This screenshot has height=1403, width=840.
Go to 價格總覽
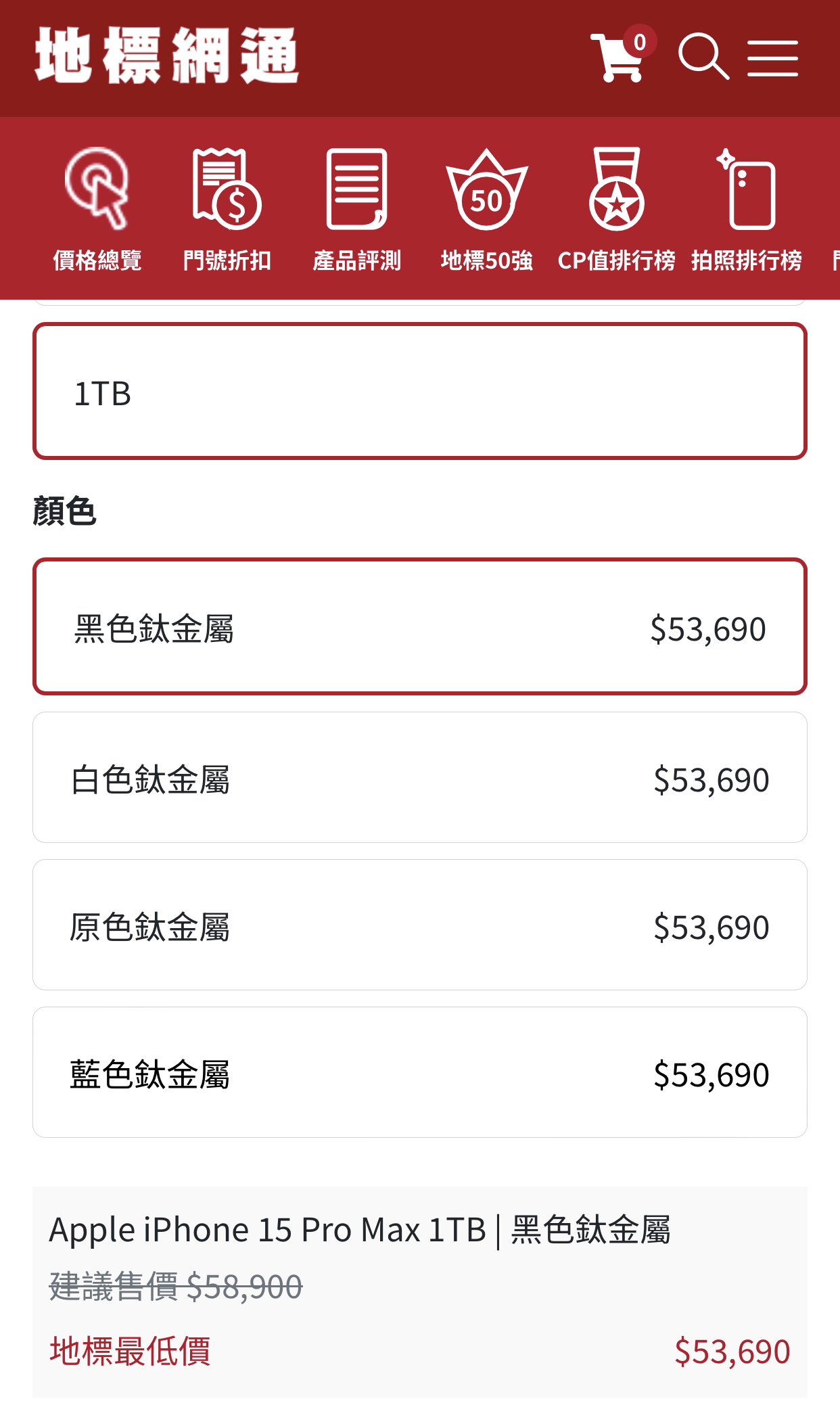pyautogui.click(x=97, y=209)
